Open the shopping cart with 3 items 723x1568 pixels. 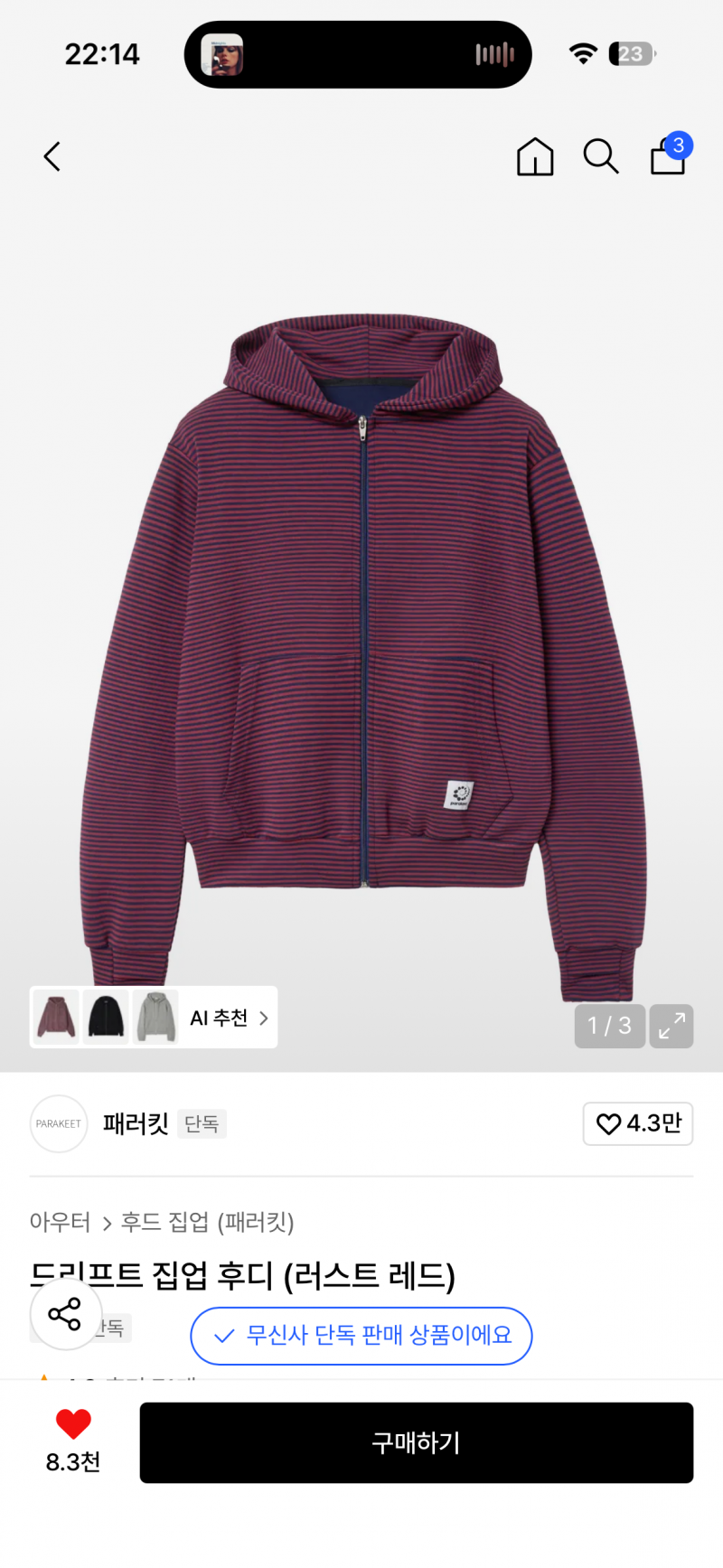click(667, 156)
